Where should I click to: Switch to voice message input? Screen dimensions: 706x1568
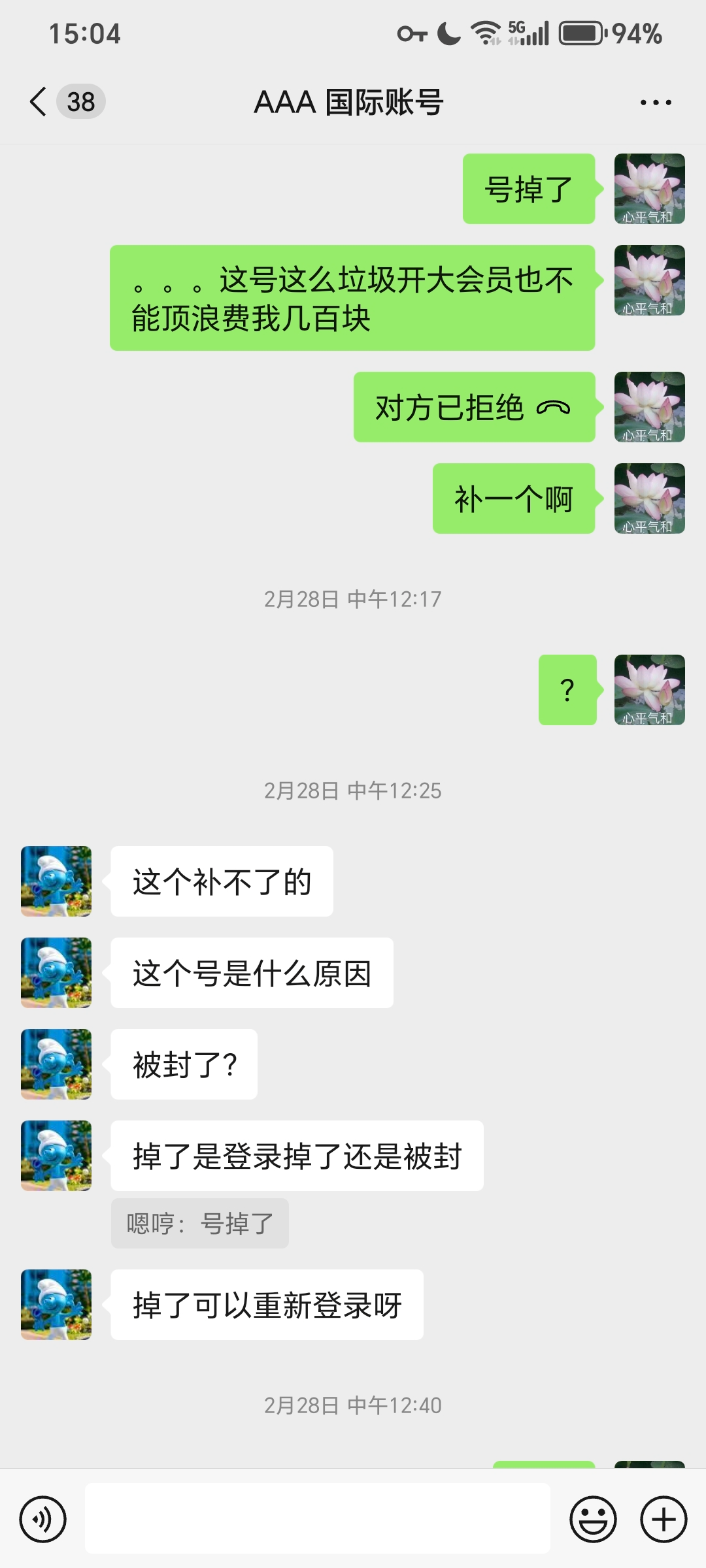click(x=43, y=1519)
